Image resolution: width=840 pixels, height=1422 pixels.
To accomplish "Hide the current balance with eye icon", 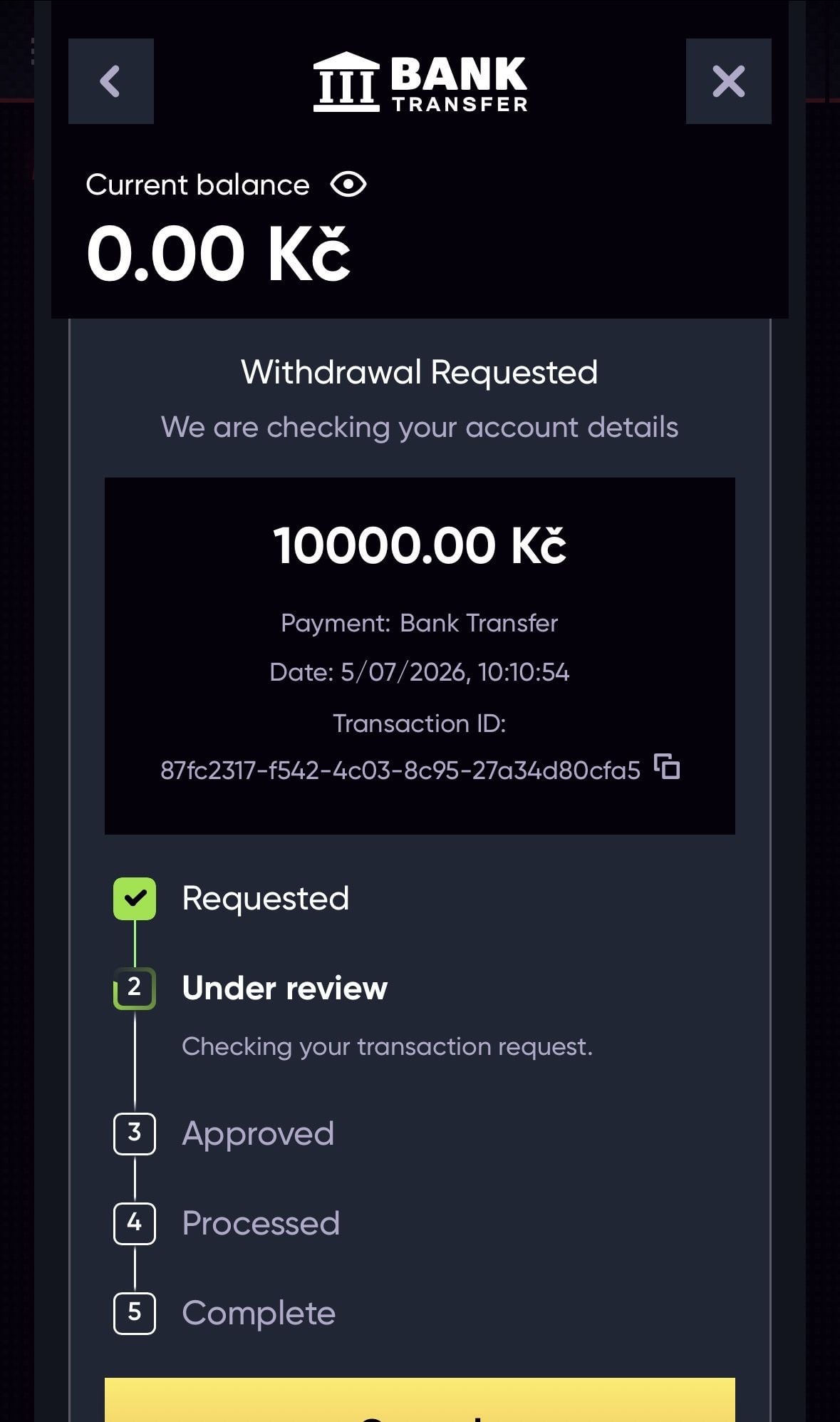I will [348, 185].
